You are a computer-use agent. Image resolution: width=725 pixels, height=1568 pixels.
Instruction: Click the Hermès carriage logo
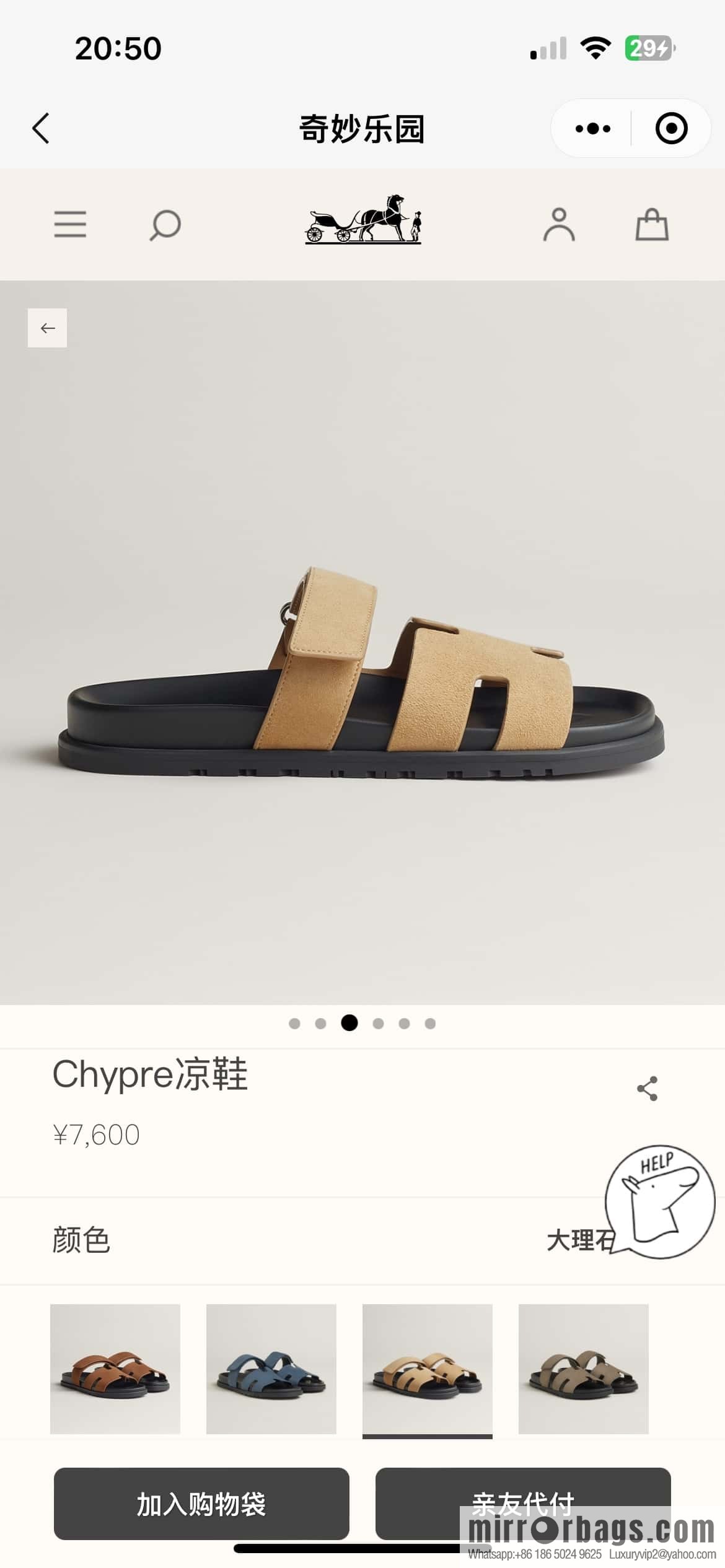point(362,223)
